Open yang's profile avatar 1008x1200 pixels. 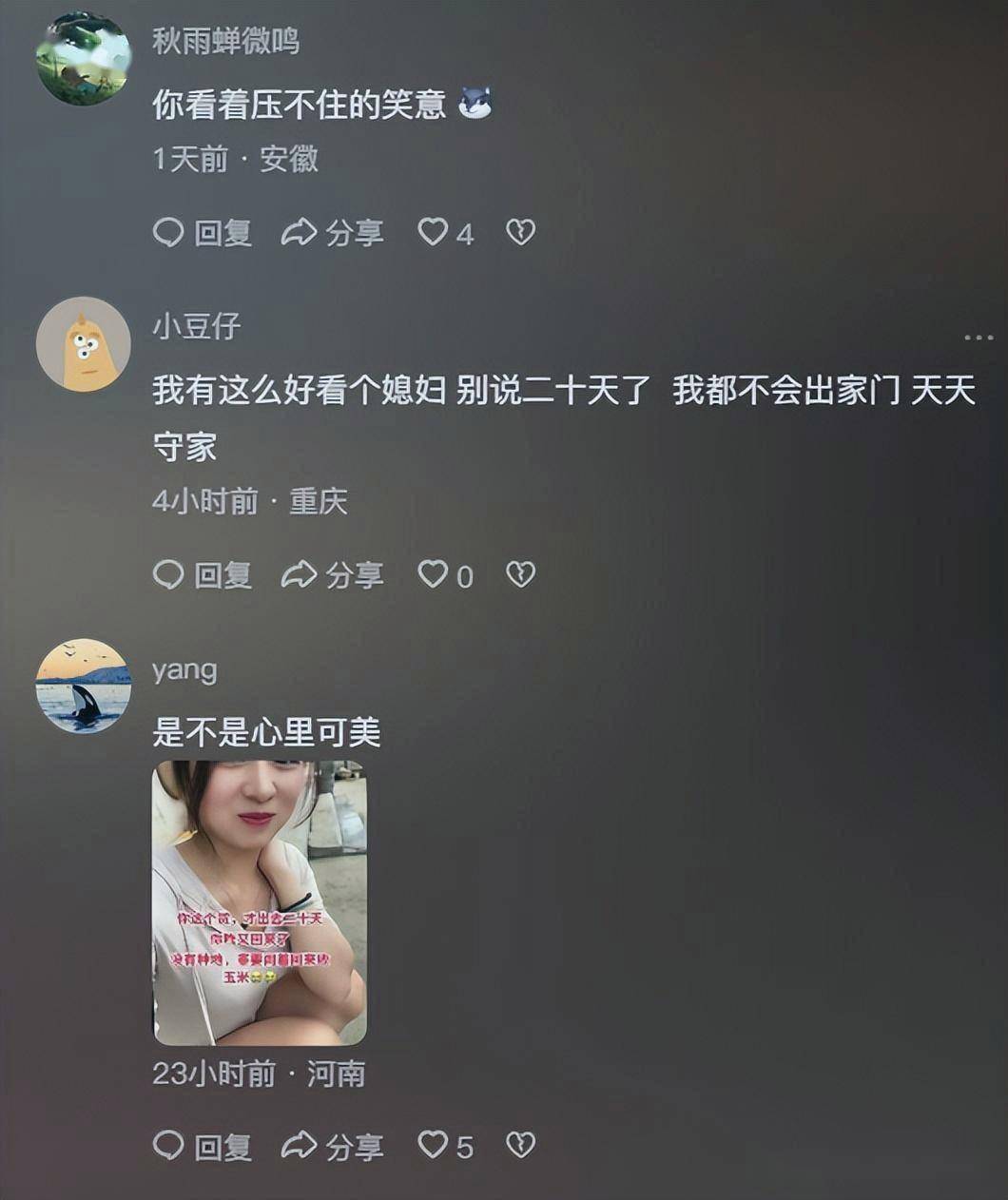point(83,686)
